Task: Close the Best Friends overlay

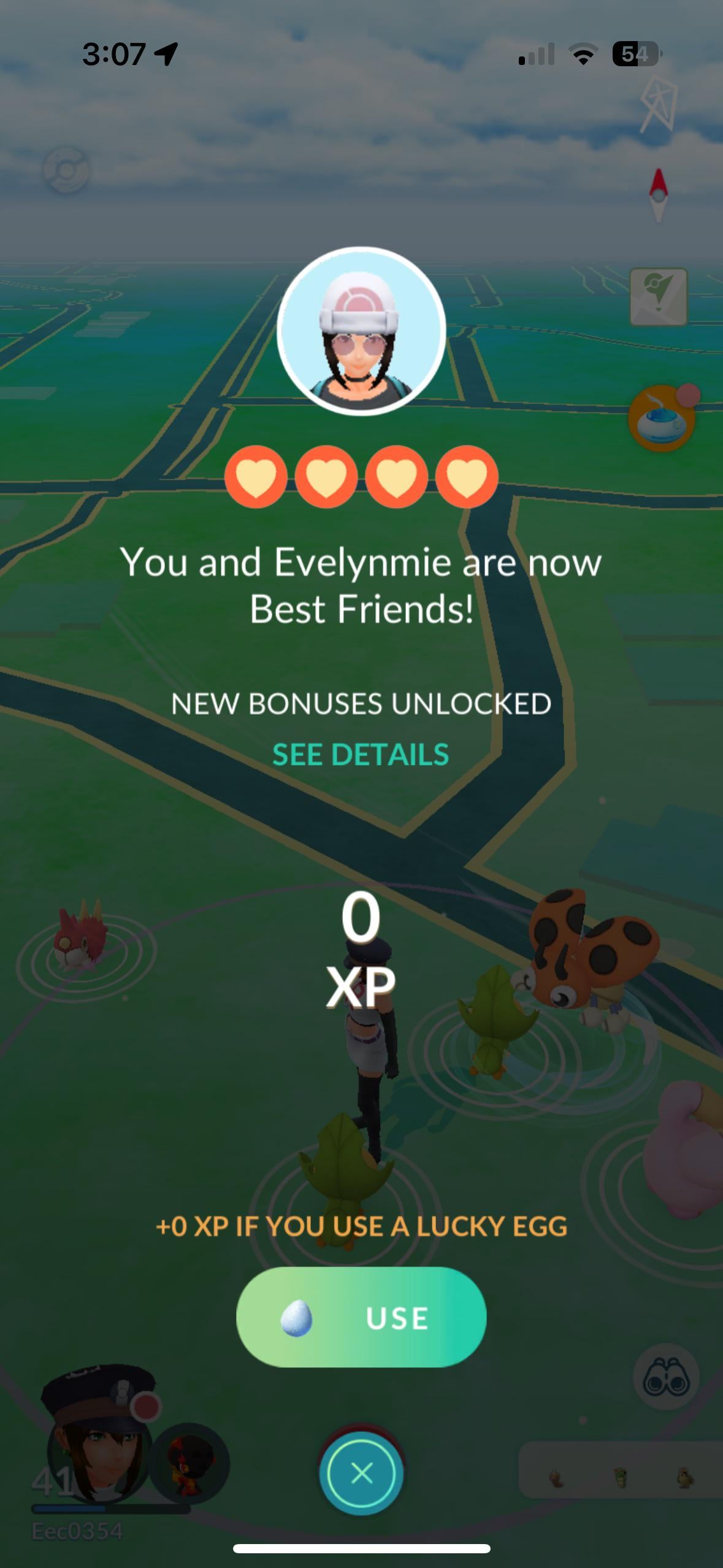Action: [361, 1472]
